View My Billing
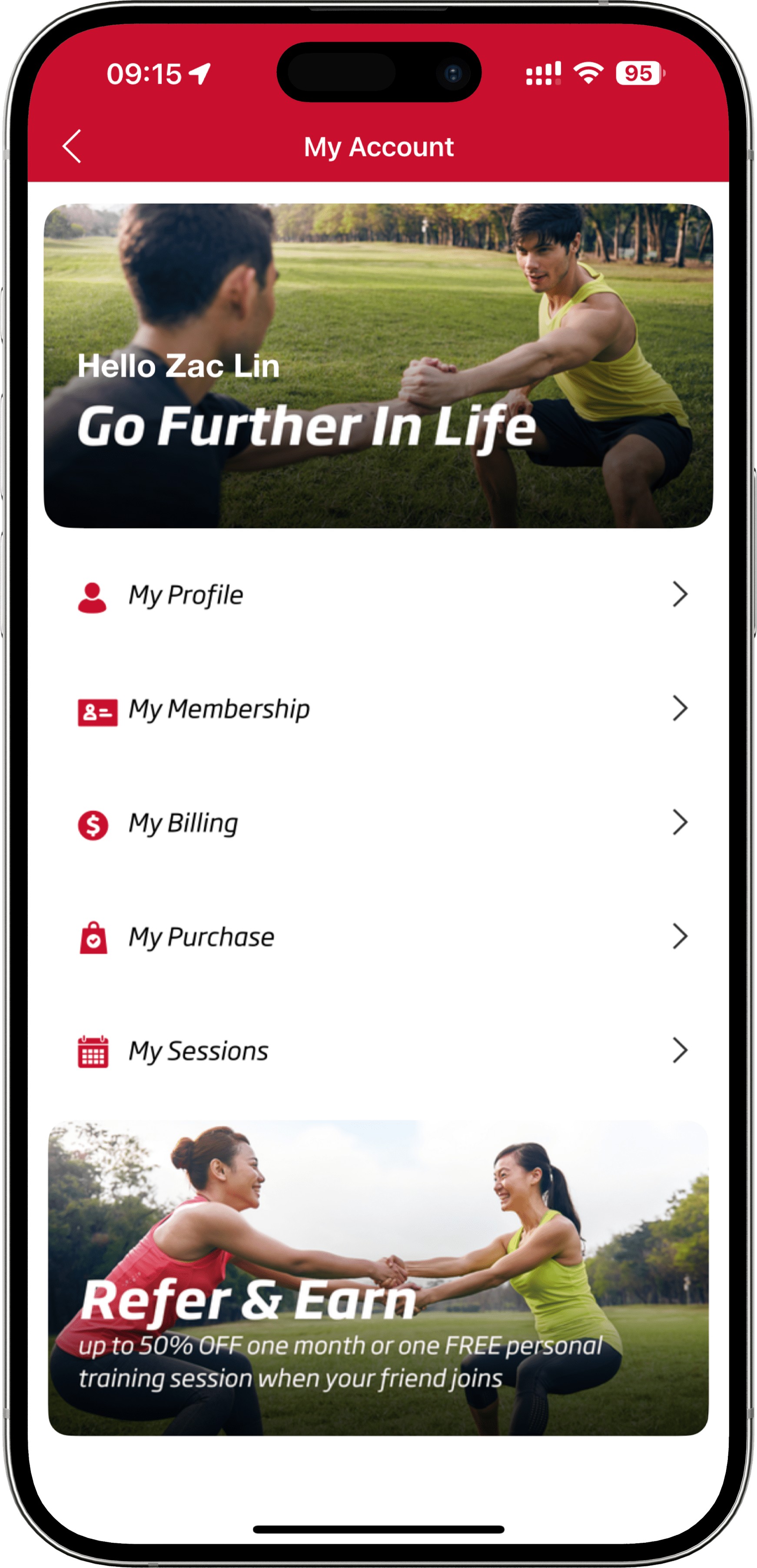Viewport: 757px width, 1568px height. [378, 823]
